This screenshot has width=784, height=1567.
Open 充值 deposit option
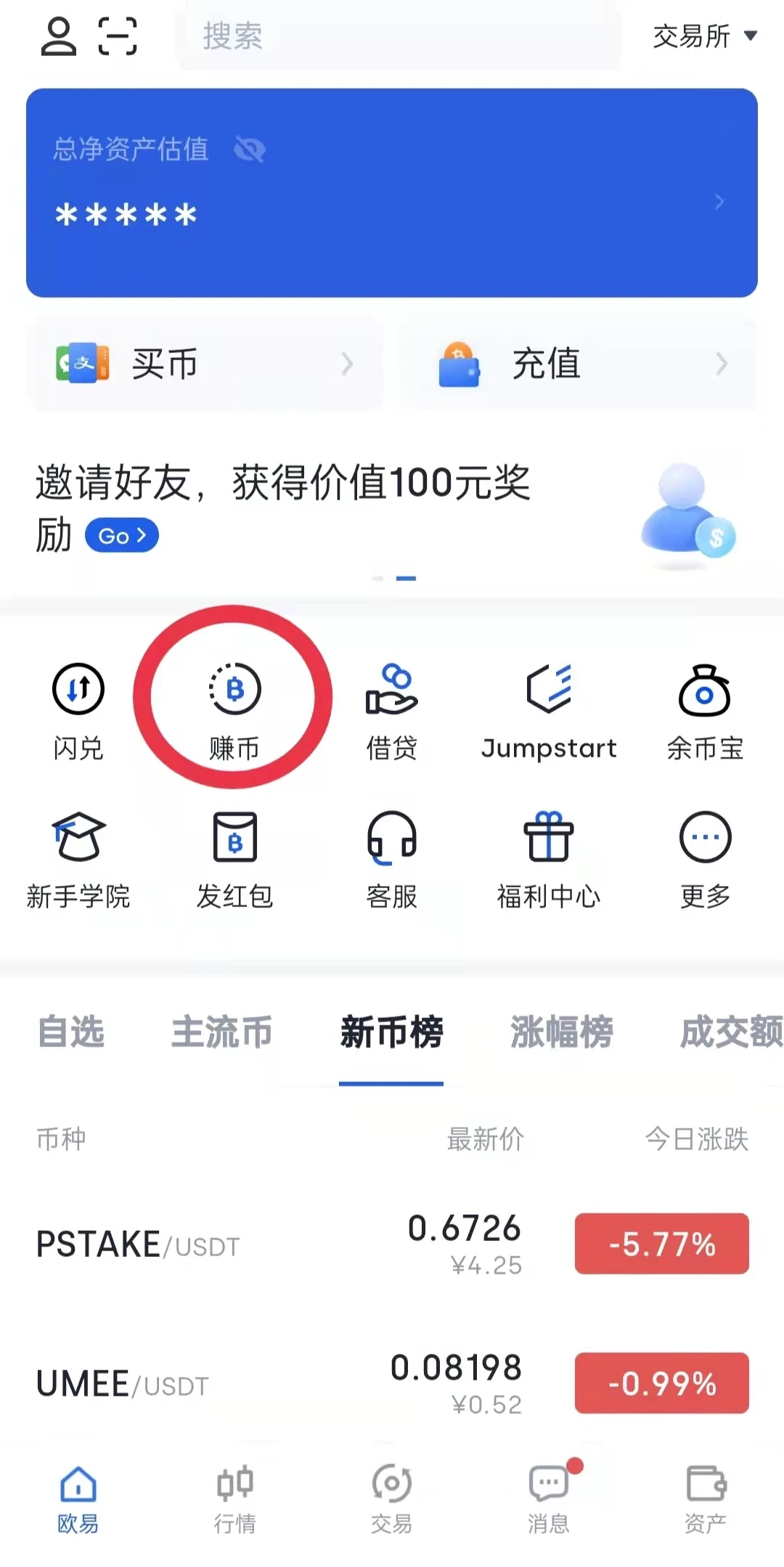tap(581, 364)
